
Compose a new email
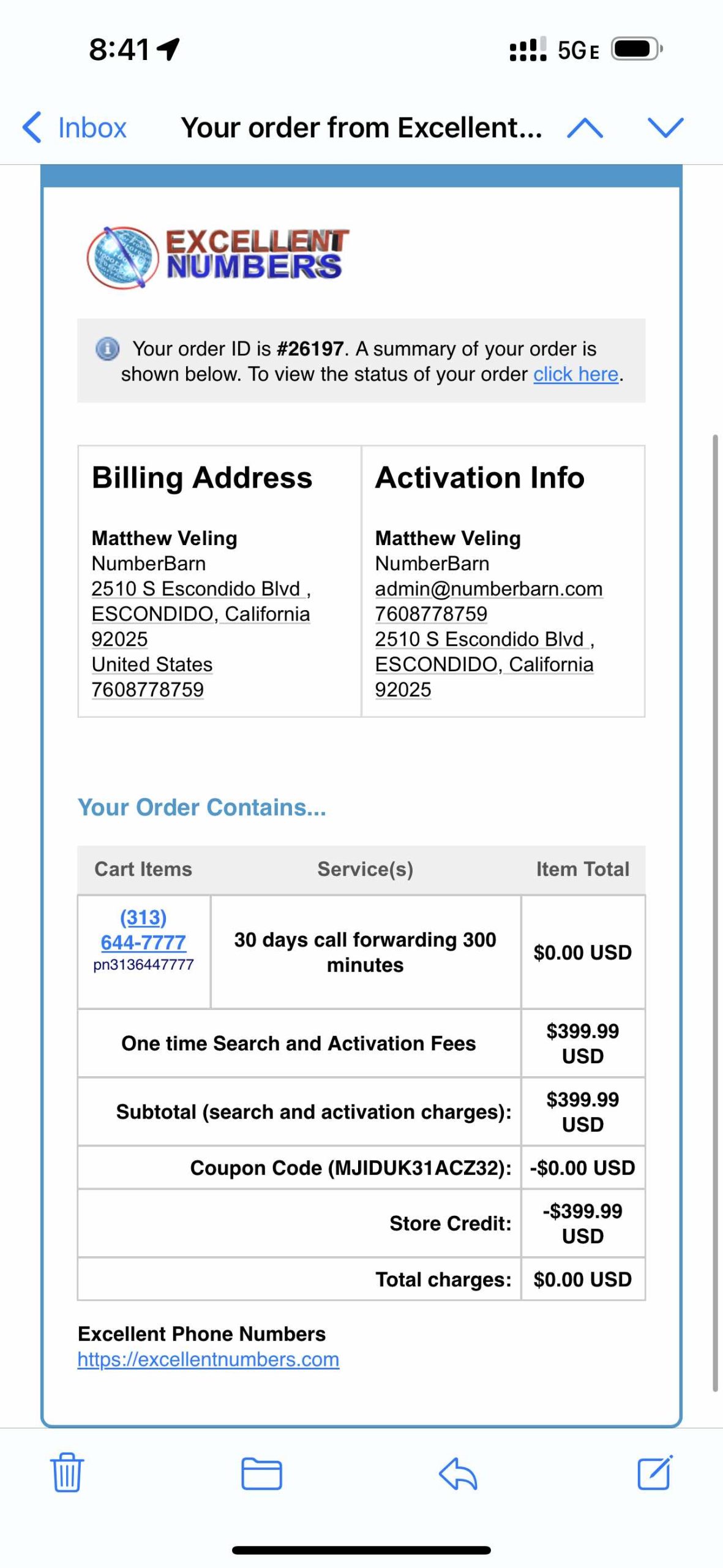(655, 1472)
